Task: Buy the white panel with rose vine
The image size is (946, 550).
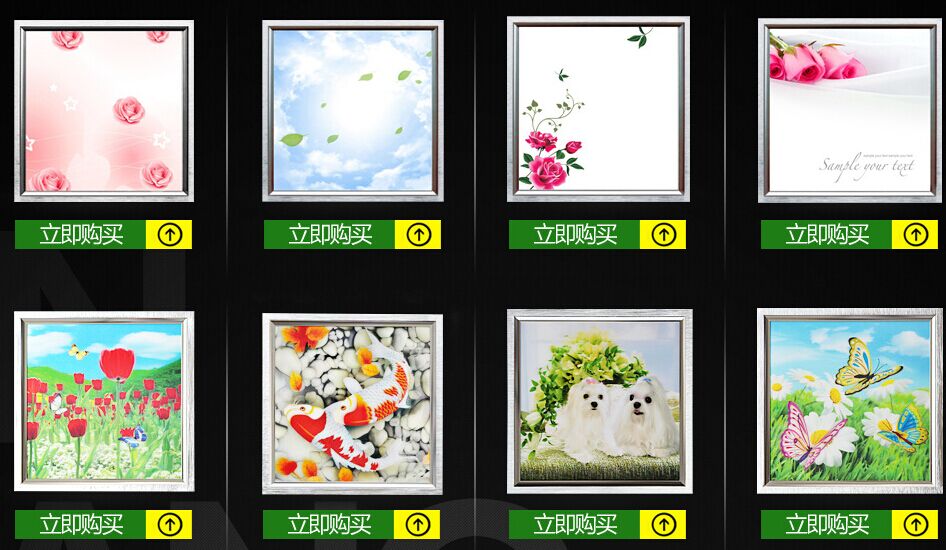Action: pyautogui.click(x=597, y=235)
